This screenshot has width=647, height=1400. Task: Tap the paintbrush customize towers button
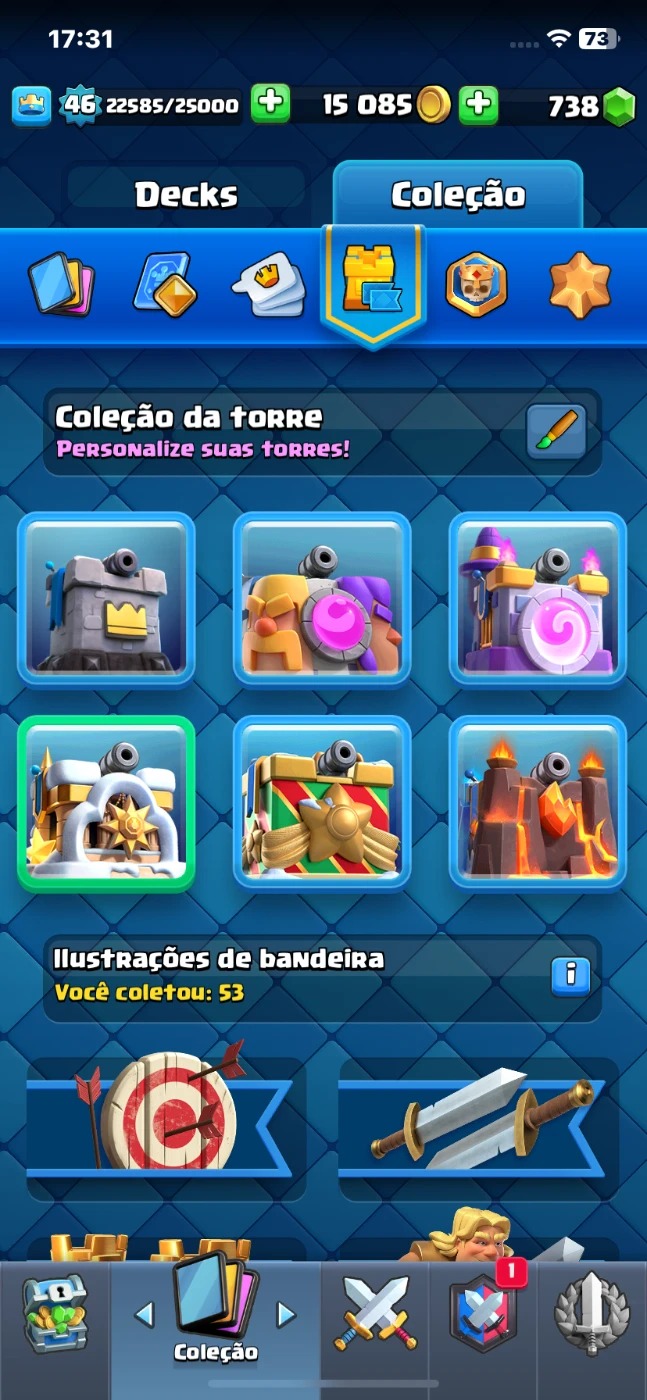pyautogui.click(x=555, y=431)
